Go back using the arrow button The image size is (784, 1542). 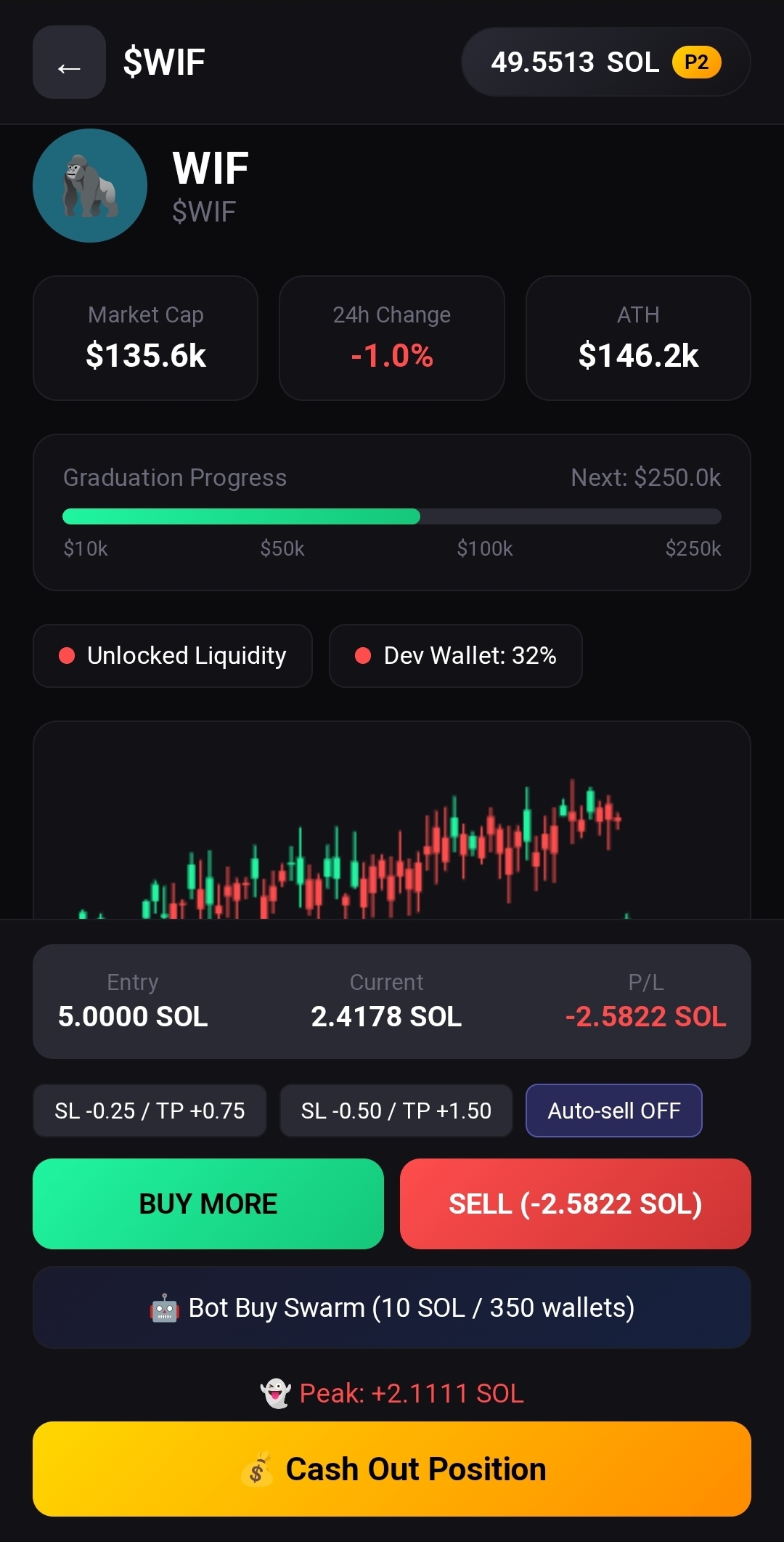click(69, 62)
